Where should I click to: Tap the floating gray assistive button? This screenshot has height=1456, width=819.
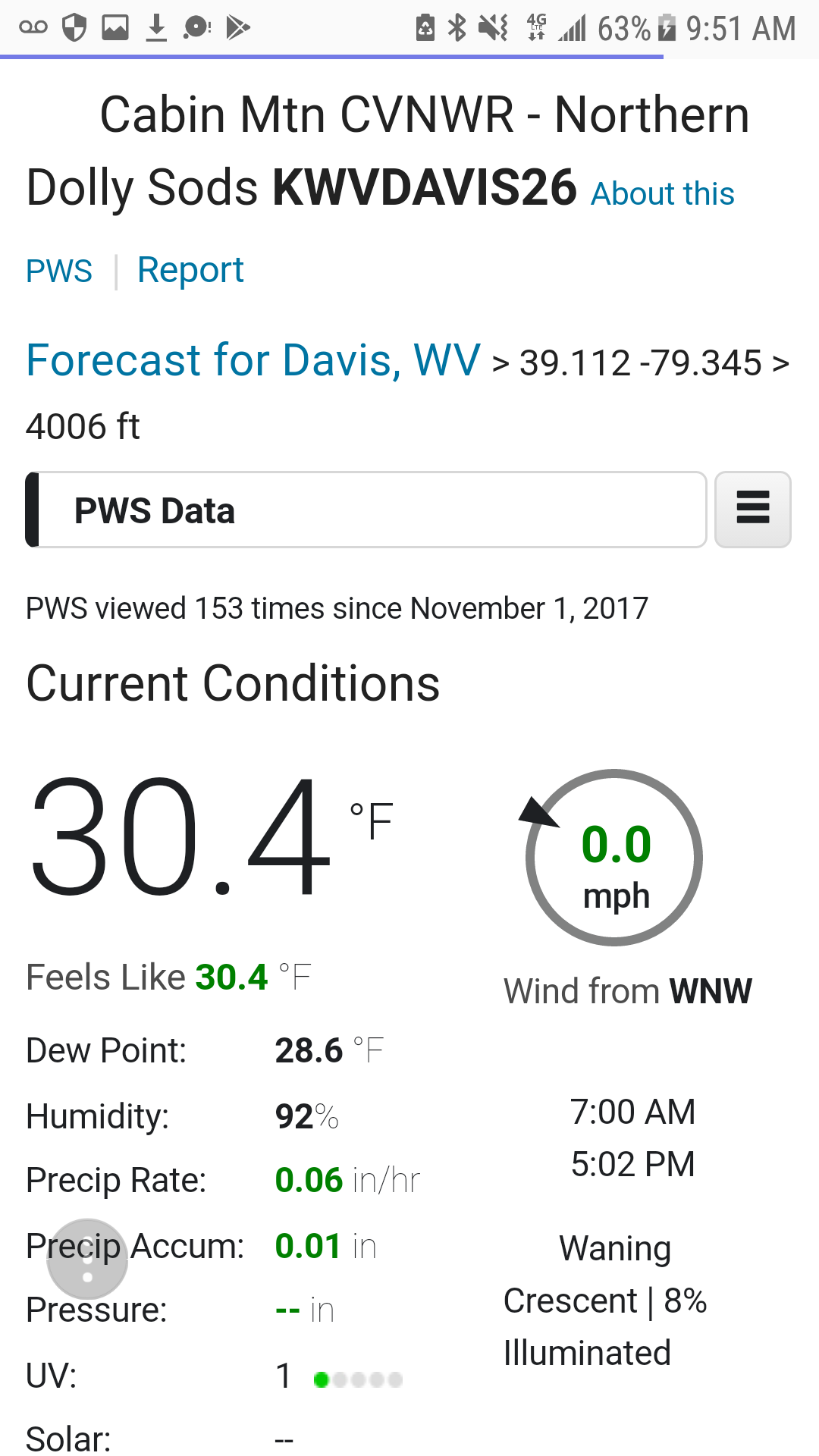point(87,1260)
